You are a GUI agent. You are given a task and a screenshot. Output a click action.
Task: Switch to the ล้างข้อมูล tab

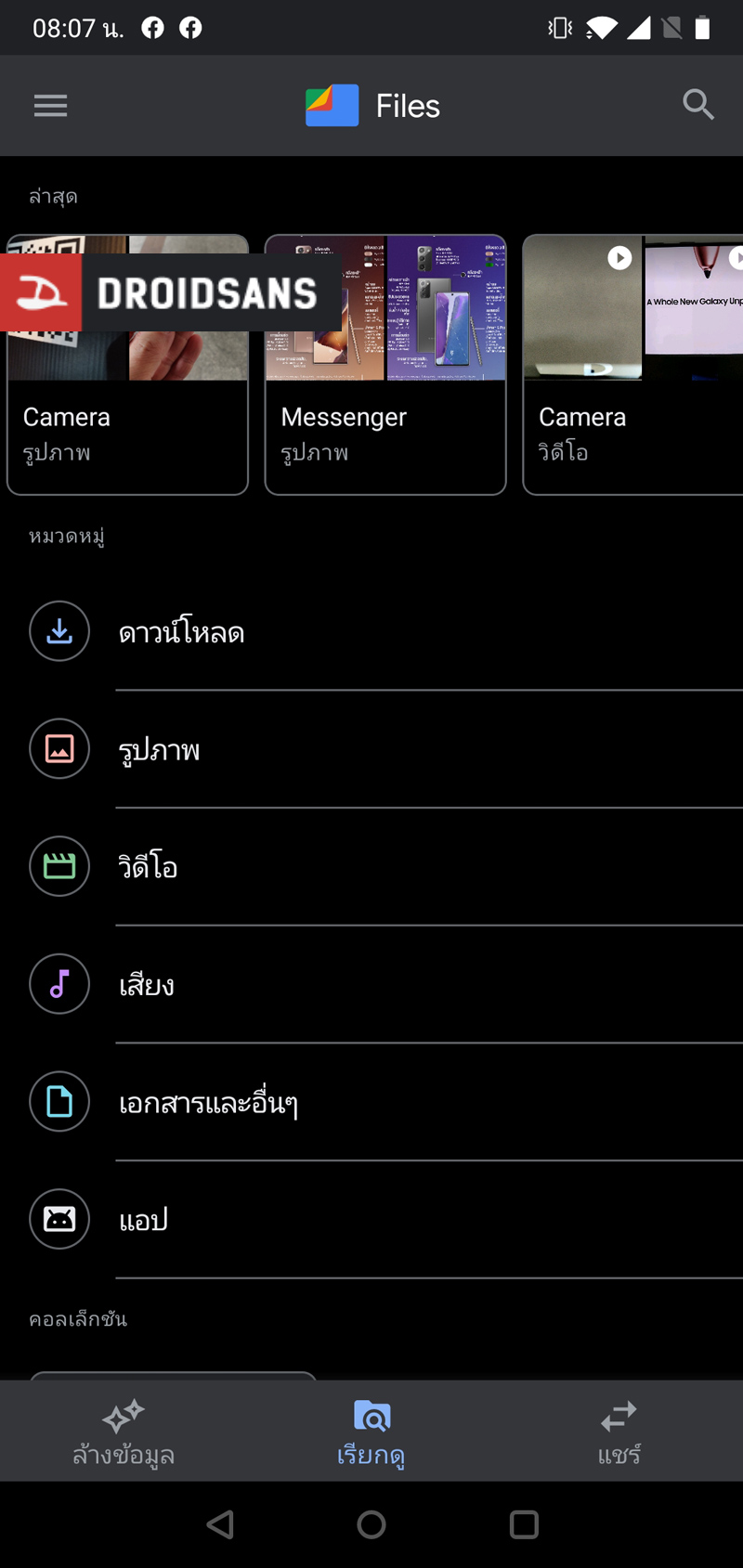pyautogui.click(x=124, y=1432)
